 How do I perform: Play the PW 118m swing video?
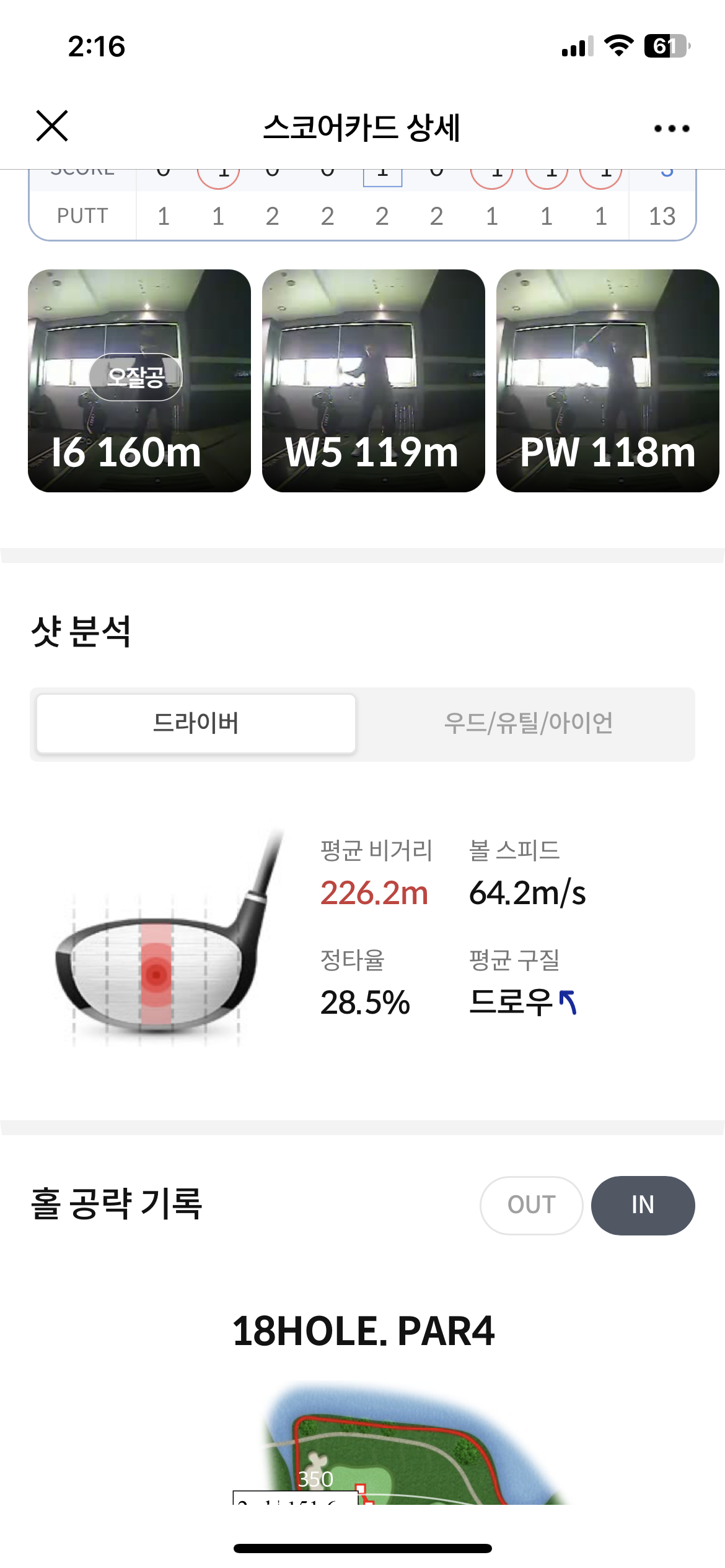608,381
